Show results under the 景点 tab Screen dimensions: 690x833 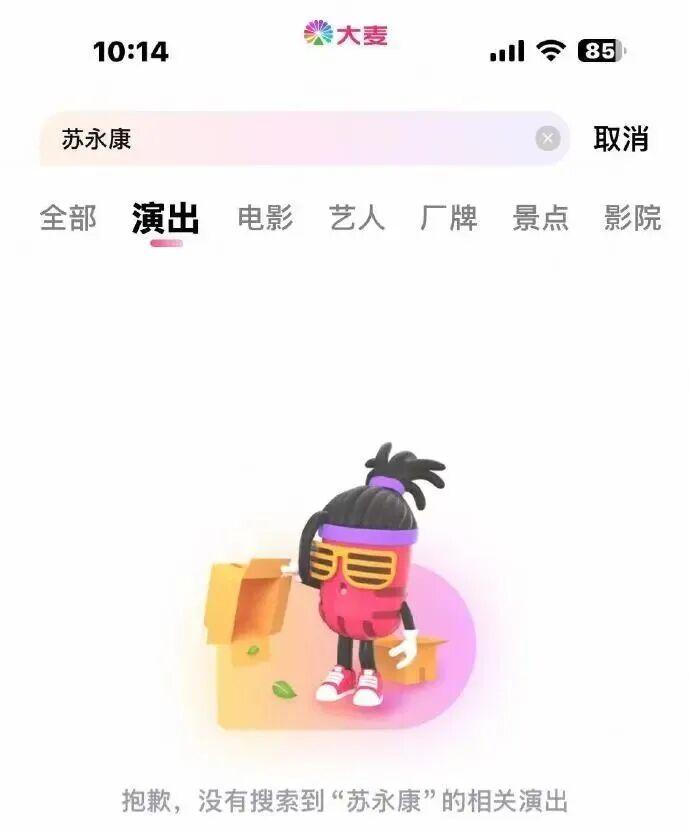[x=541, y=218]
